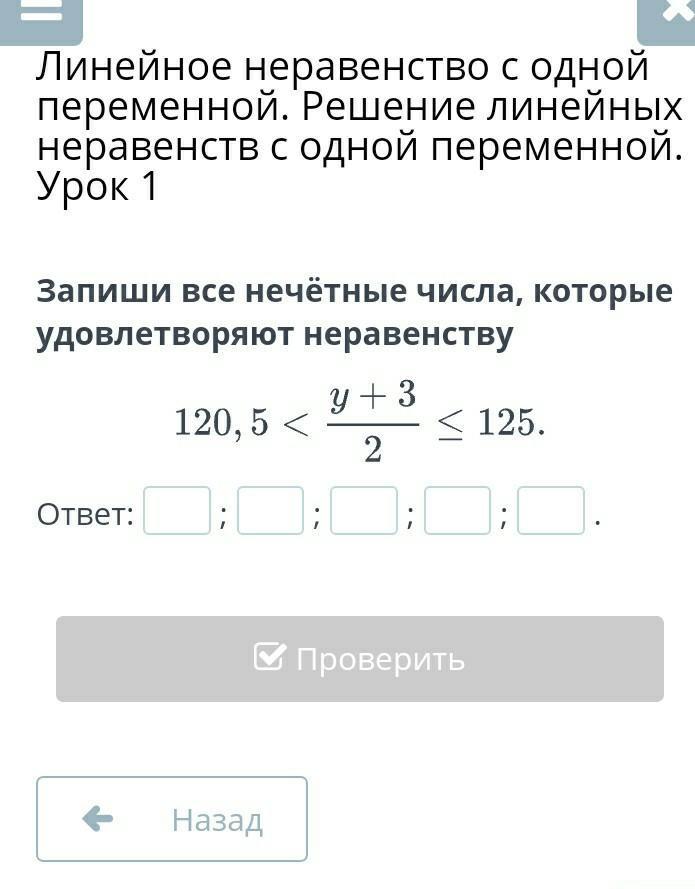This screenshot has width=695, height=889.
Task: Go back with the Назад button
Action: click(172, 819)
